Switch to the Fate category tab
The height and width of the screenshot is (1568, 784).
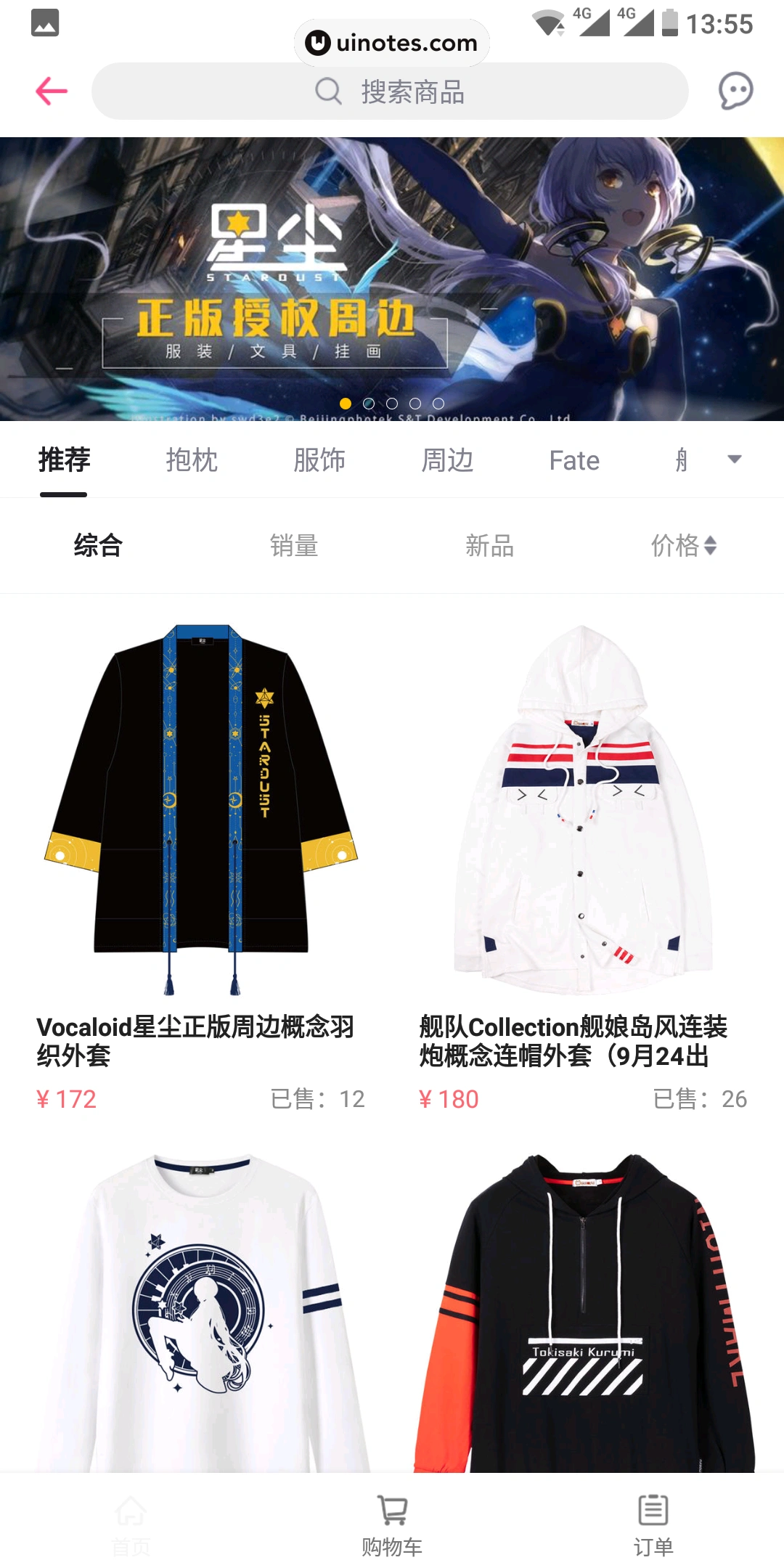pos(574,460)
